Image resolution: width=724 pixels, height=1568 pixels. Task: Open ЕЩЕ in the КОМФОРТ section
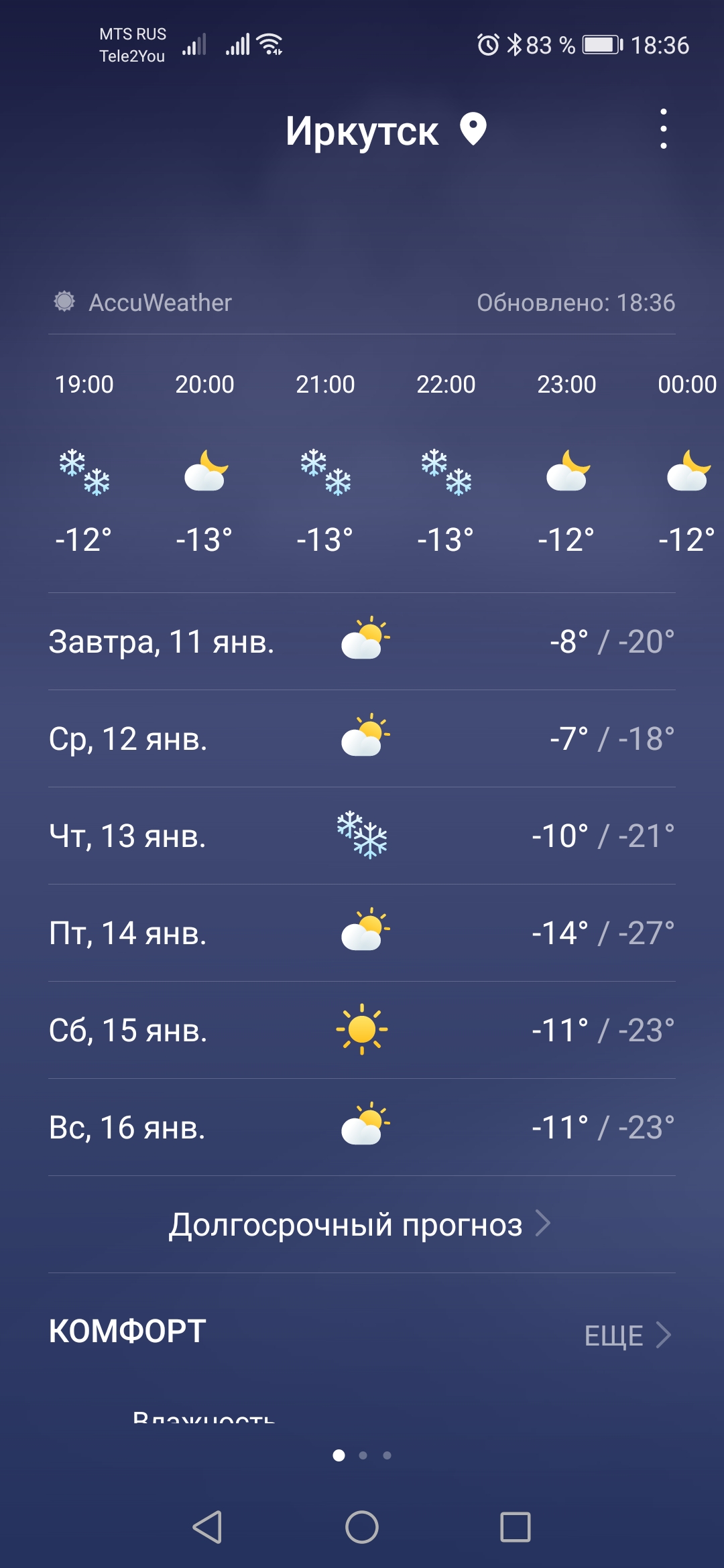click(628, 1335)
